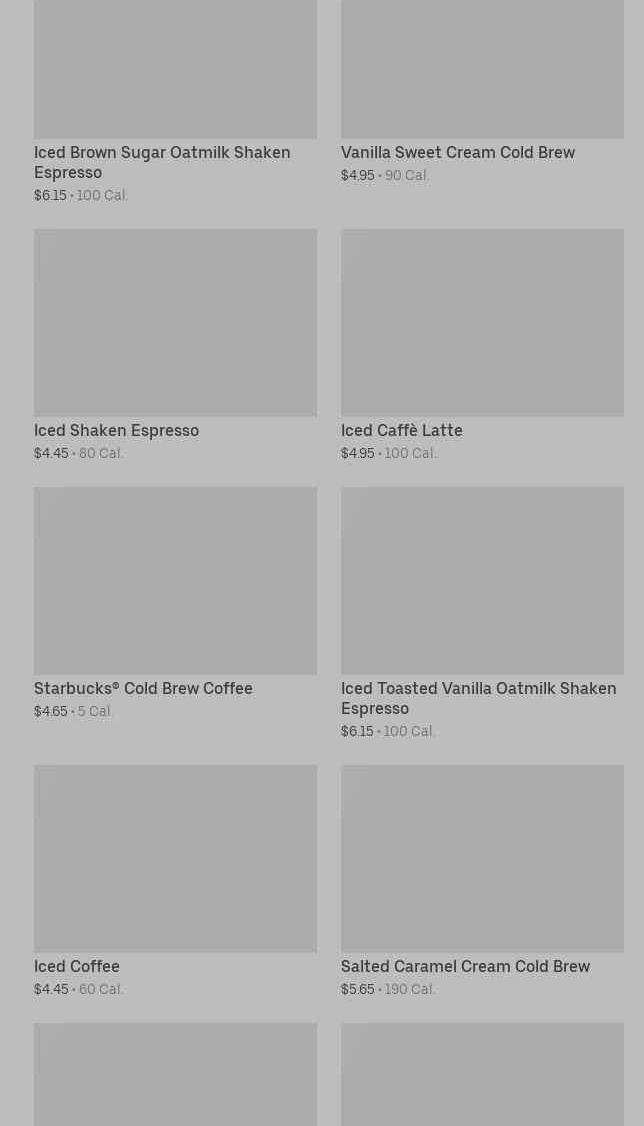Image resolution: width=644 pixels, height=1126 pixels.
Task: Open Iced Brown Sugar Oatmilk Shaken Espresso
Action: point(175,101)
